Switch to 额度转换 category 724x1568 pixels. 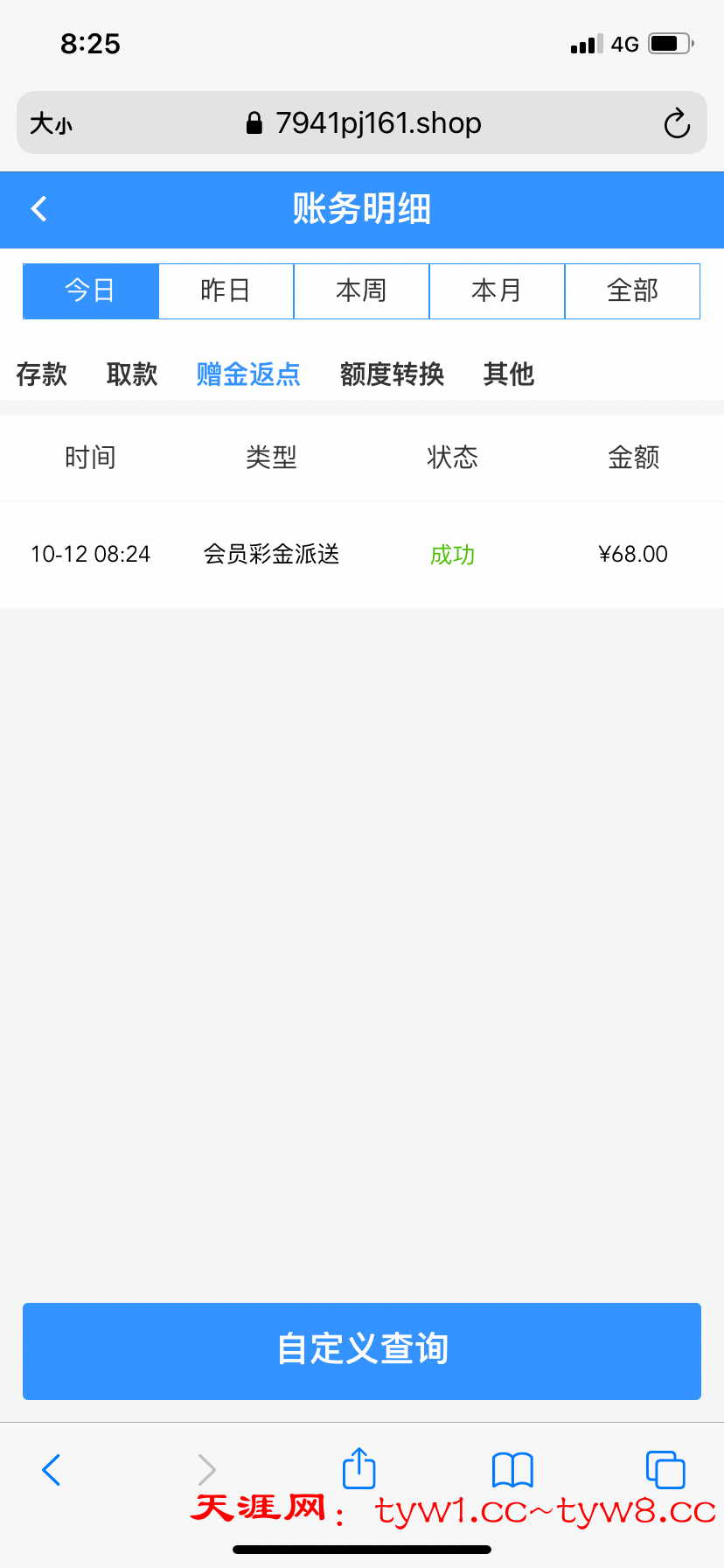coord(392,374)
